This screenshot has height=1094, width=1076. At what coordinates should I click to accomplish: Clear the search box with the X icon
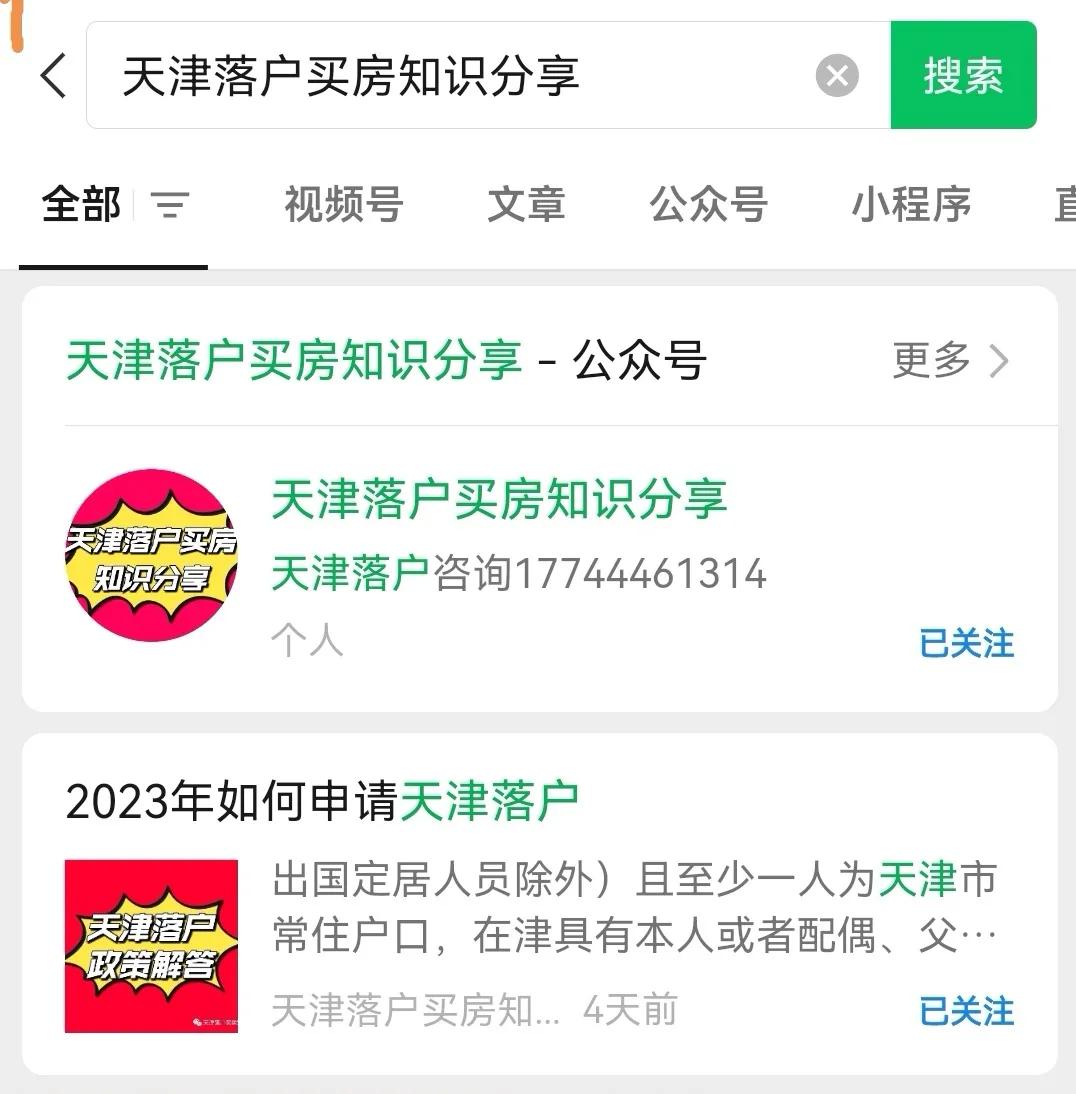pos(837,75)
